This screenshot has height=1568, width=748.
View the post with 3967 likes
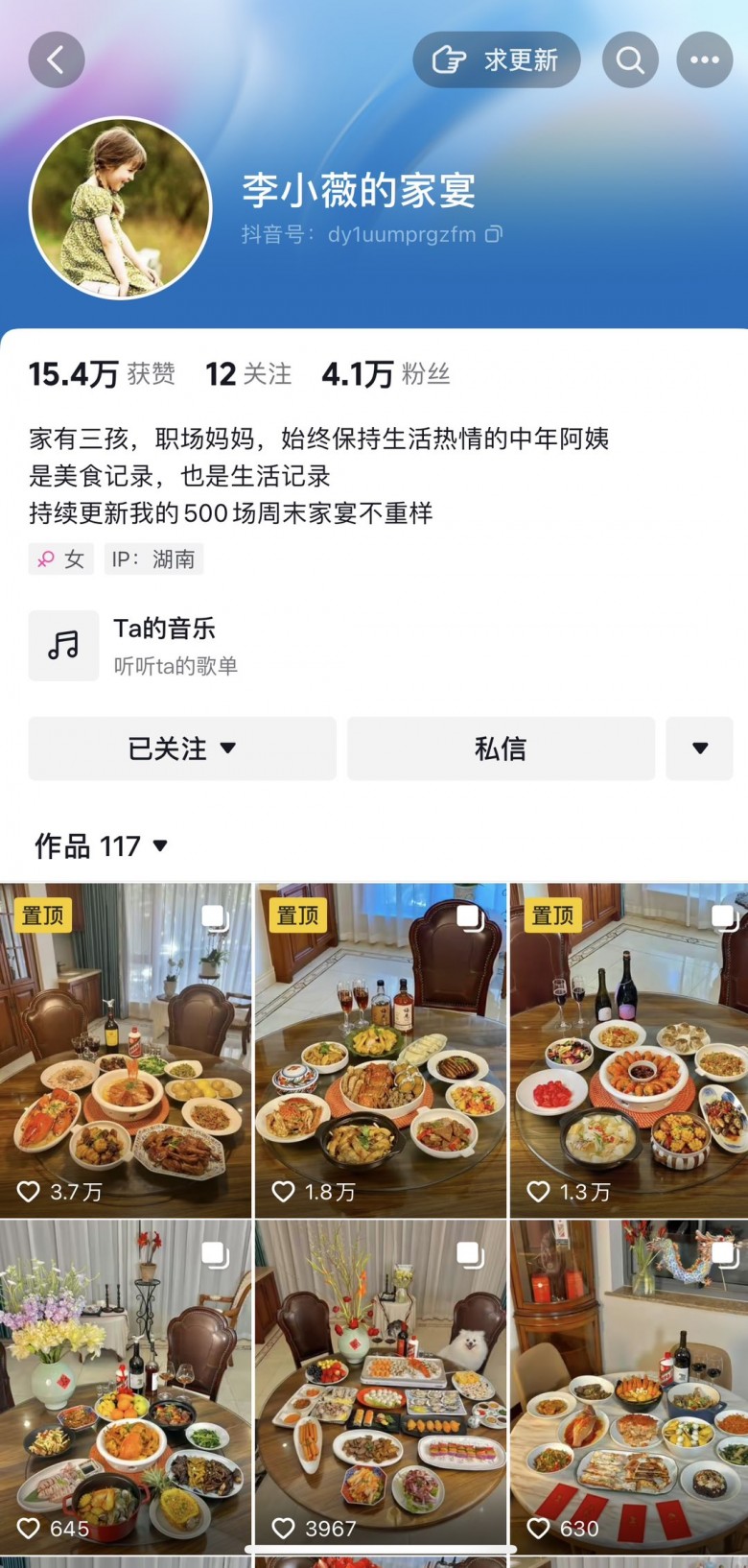[381, 1387]
